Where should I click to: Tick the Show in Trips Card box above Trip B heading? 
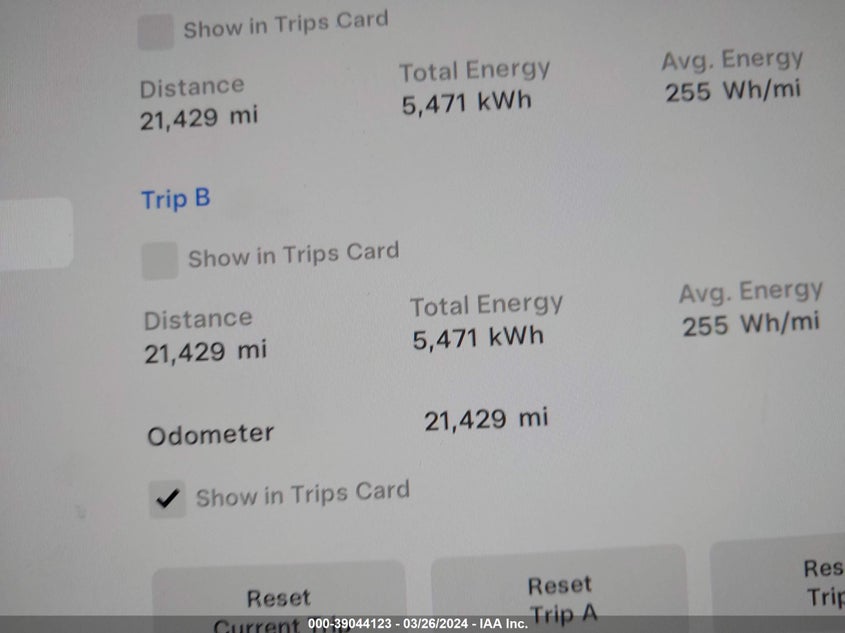pos(155,31)
